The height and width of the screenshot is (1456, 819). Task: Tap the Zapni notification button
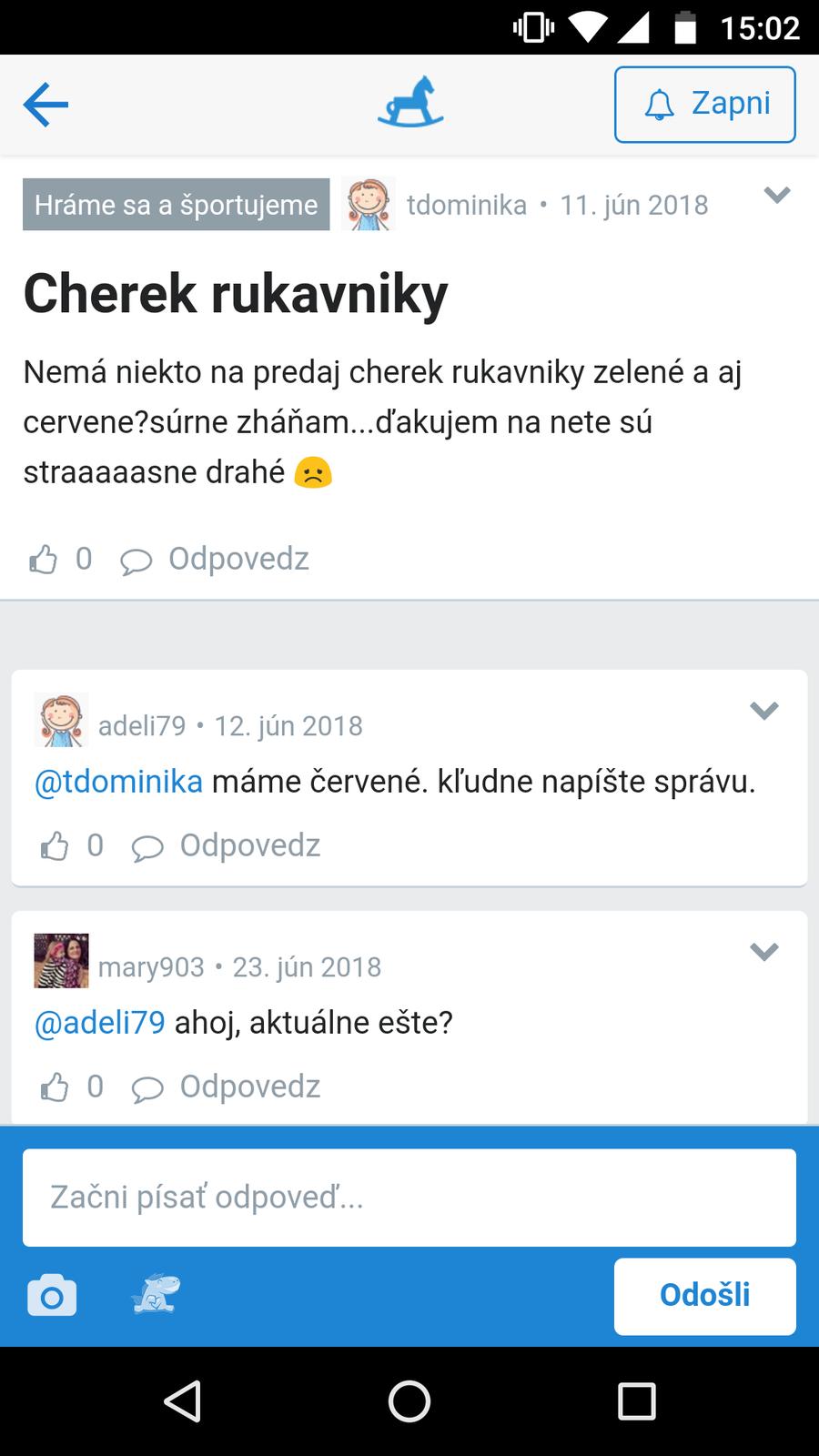[704, 105]
